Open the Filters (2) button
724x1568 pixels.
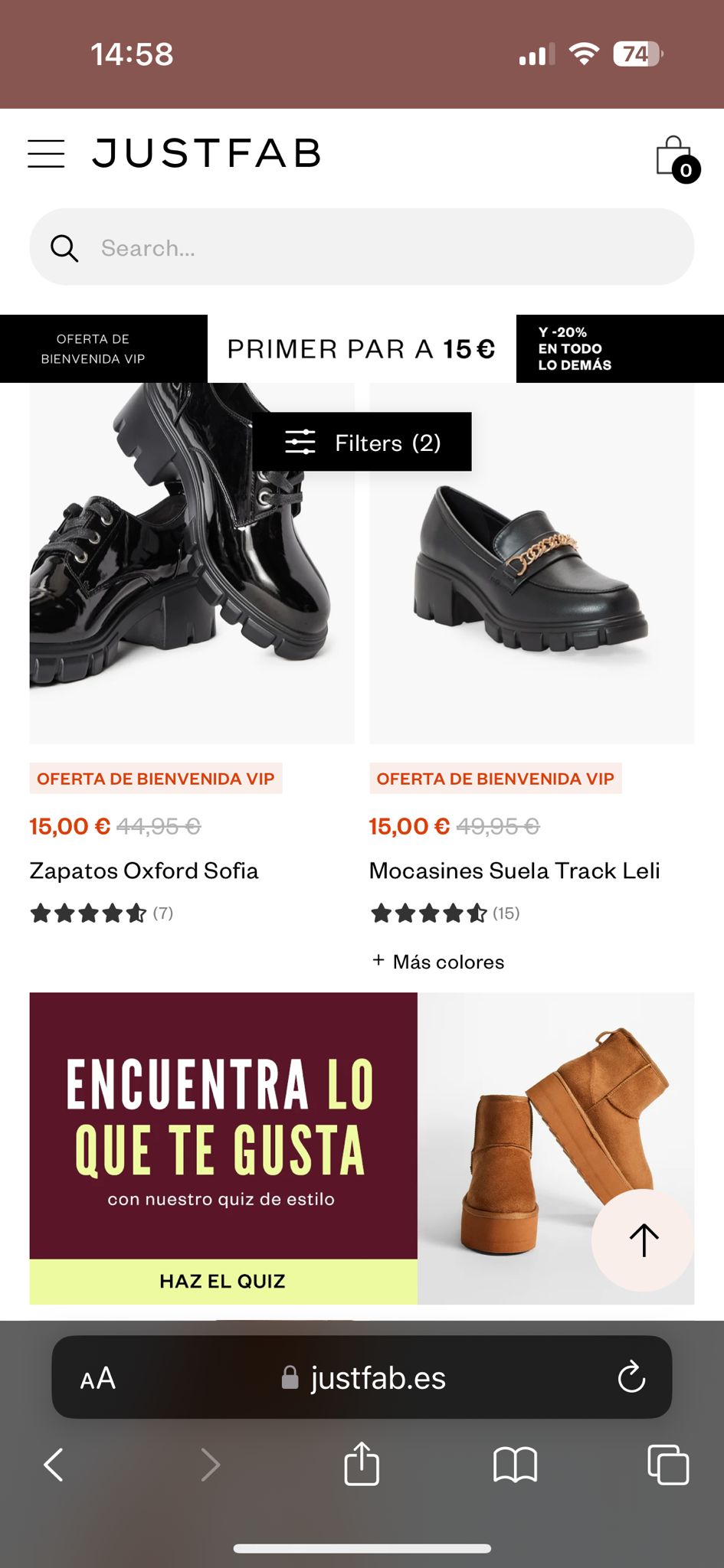click(x=362, y=443)
